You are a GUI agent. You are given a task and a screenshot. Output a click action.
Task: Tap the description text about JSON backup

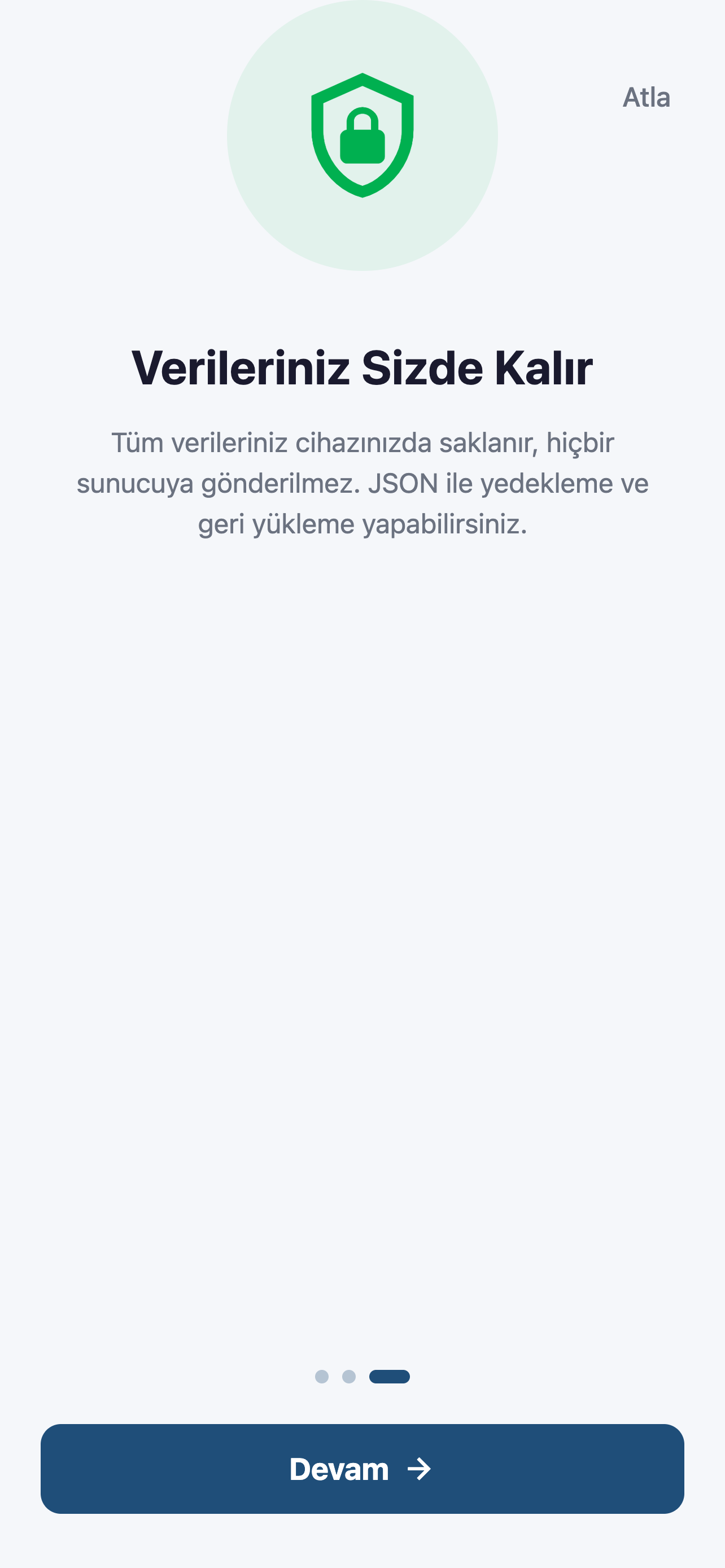pyautogui.click(x=362, y=483)
